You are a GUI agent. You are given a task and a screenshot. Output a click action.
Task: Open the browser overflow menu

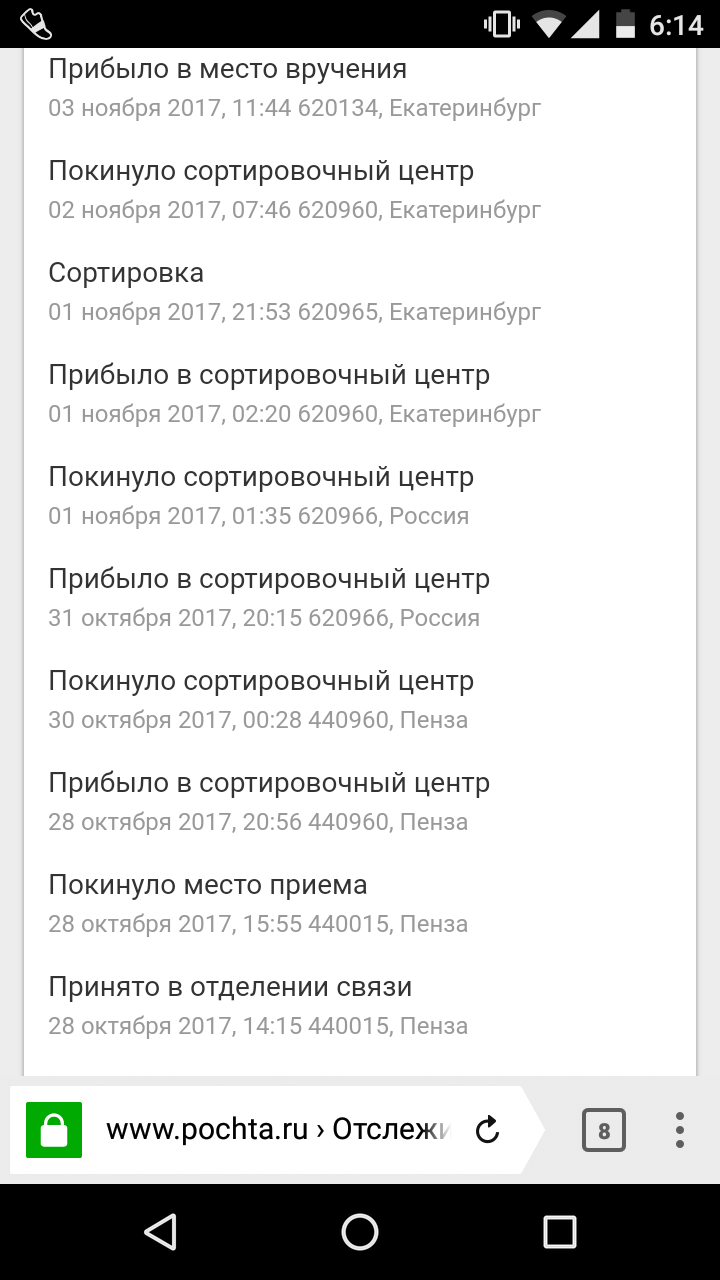click(680, 1130)
